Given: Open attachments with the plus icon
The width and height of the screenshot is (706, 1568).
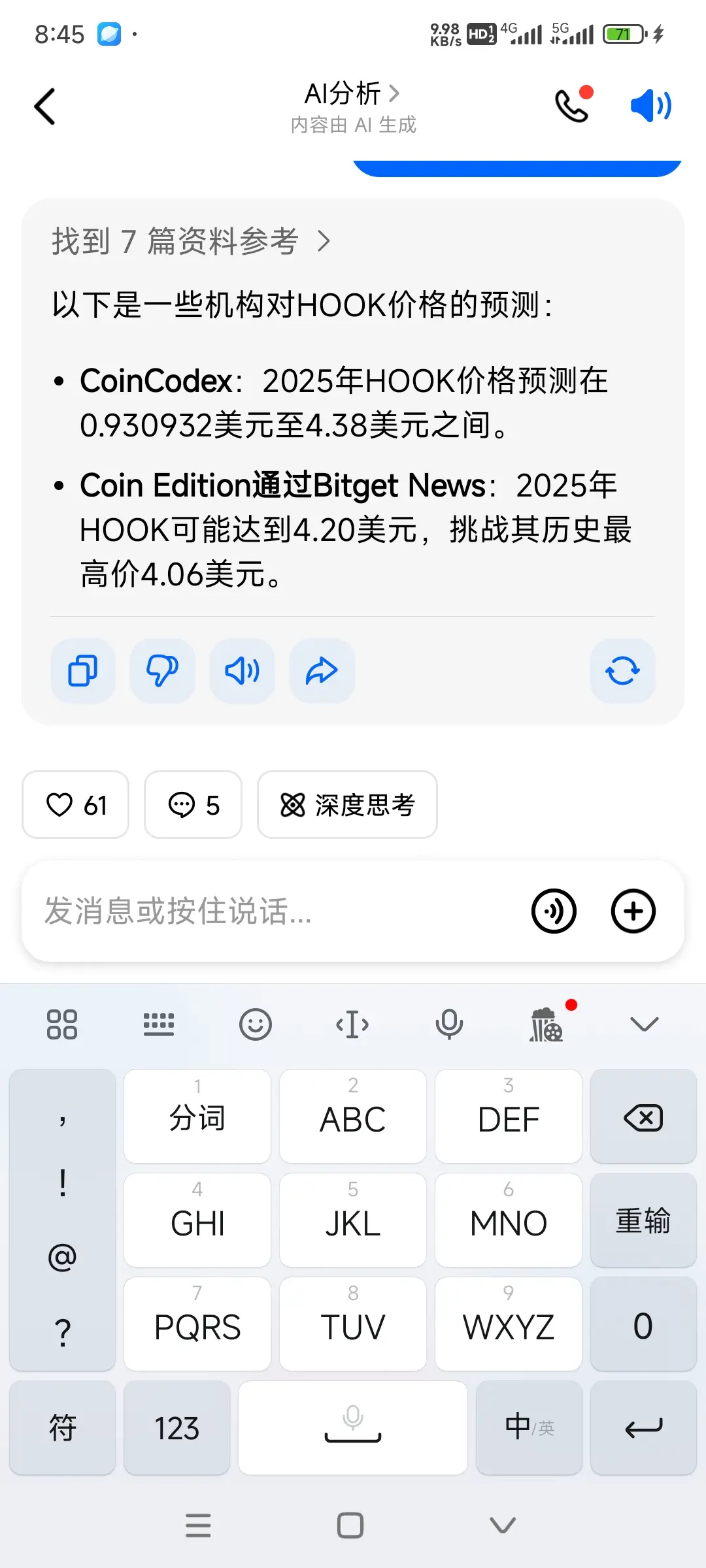Looking at the screenshot, I should [x=632, y=910].
